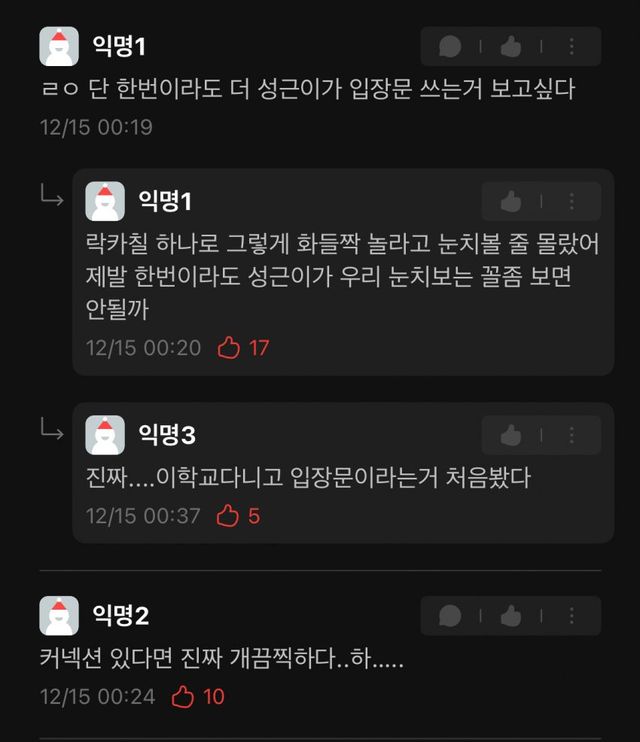This screenshot has height=742, width=640.
Task: Like 익명1's reply about 락카칠
Action: click(x=511, y=201)
